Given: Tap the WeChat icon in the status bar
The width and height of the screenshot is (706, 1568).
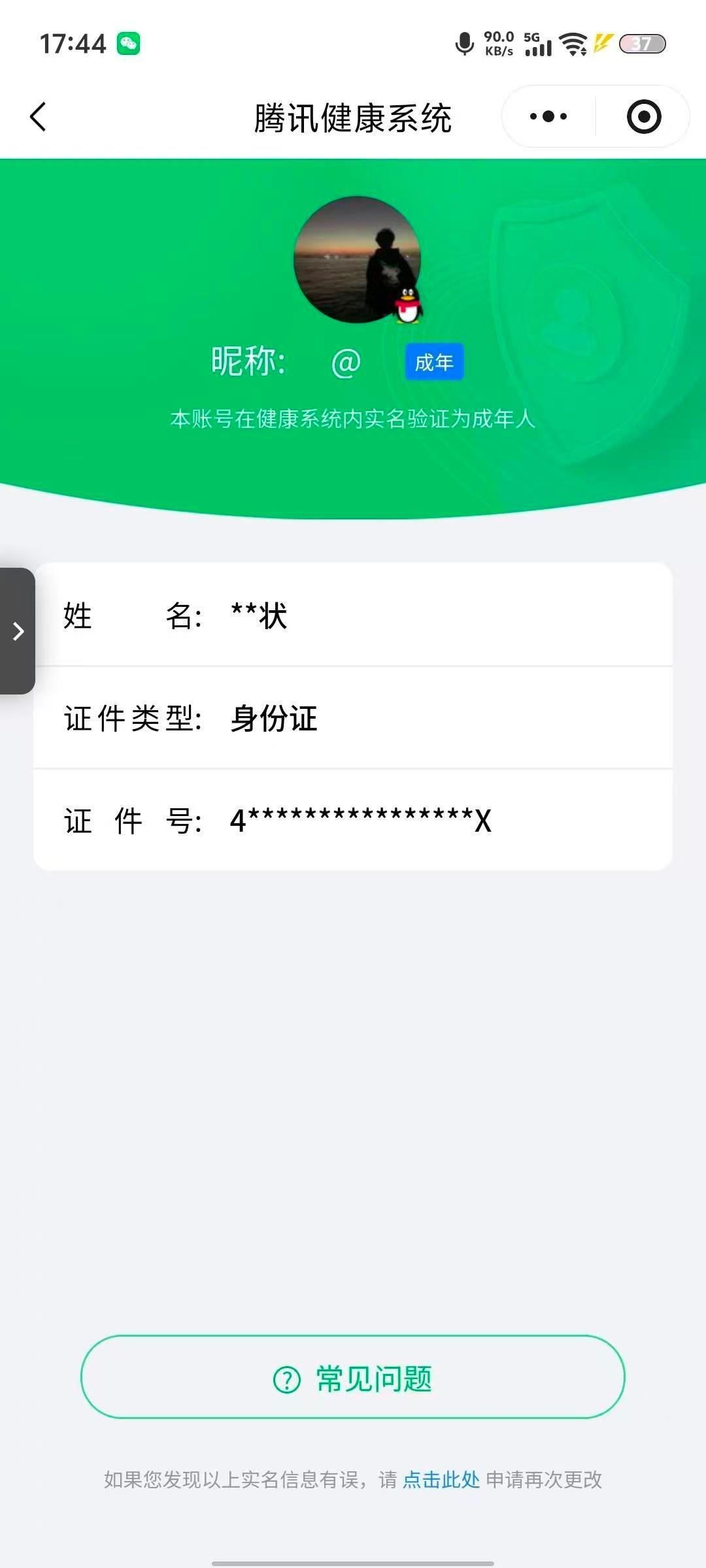Looking at the screenshot, I should (128, 43).
